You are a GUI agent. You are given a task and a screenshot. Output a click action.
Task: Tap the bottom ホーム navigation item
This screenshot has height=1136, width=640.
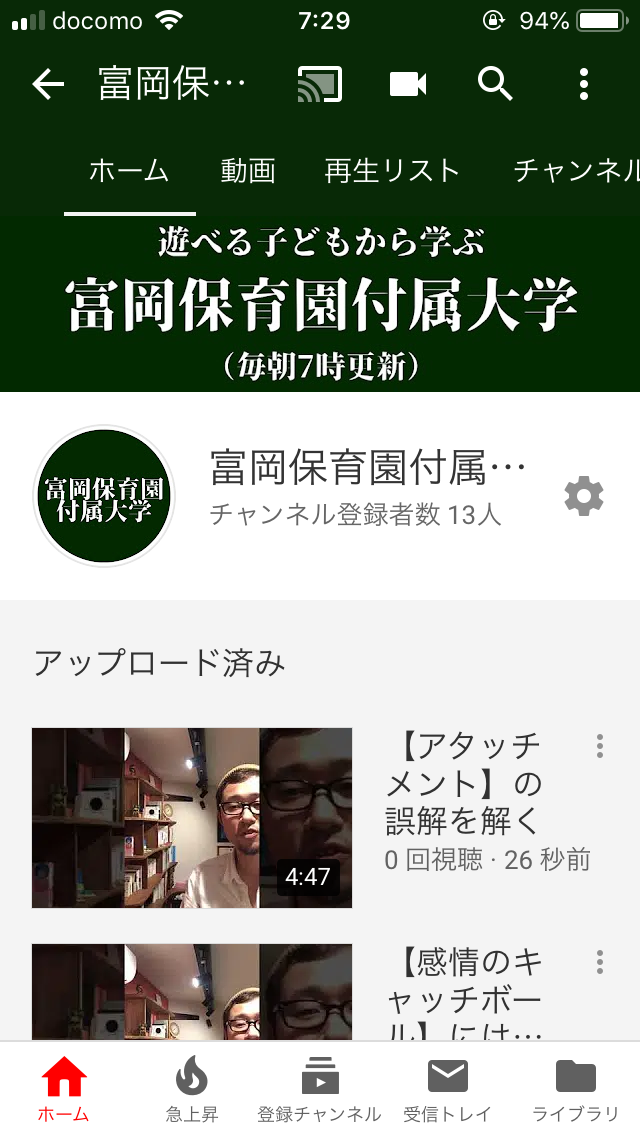[64, 1089]
